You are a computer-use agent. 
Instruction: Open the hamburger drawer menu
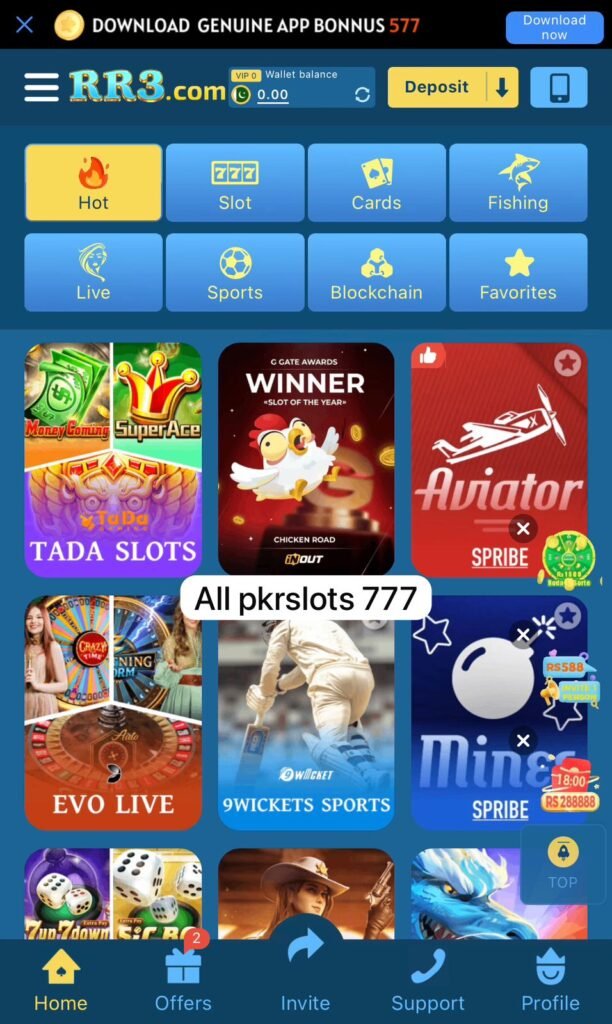[x=42, y=88]
